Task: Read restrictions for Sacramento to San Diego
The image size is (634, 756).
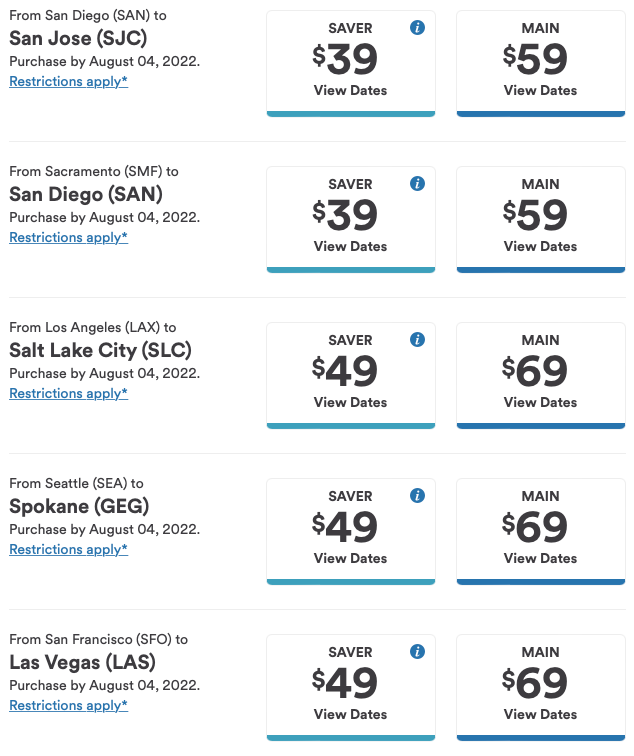Action: [68, 237]
